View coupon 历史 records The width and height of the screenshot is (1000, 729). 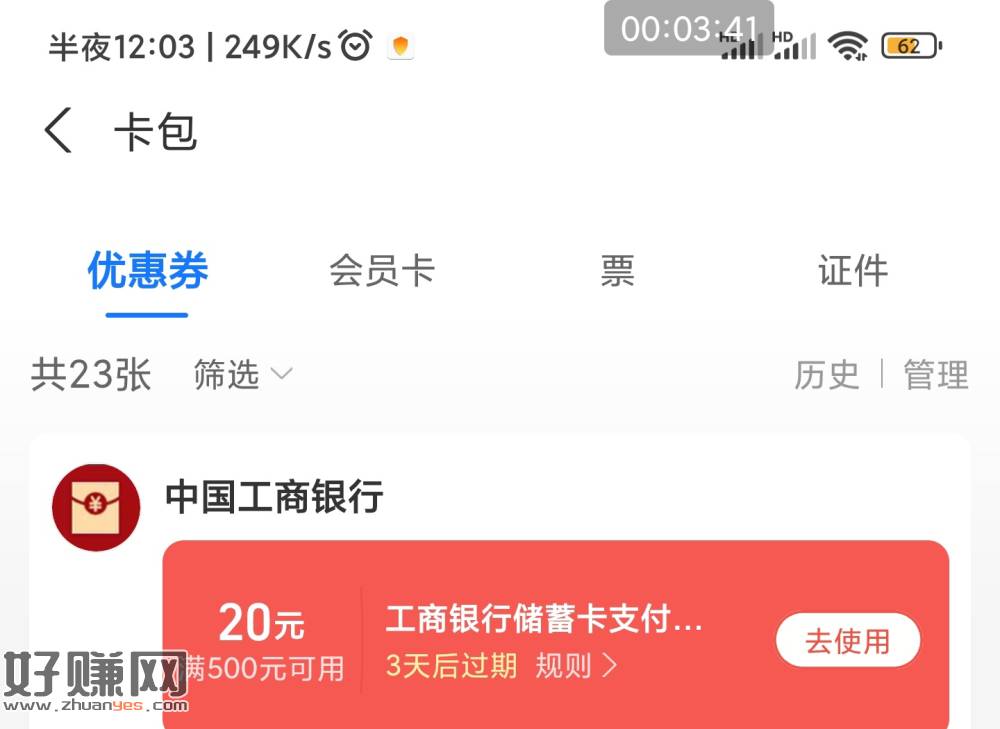(x=827, y=375)
